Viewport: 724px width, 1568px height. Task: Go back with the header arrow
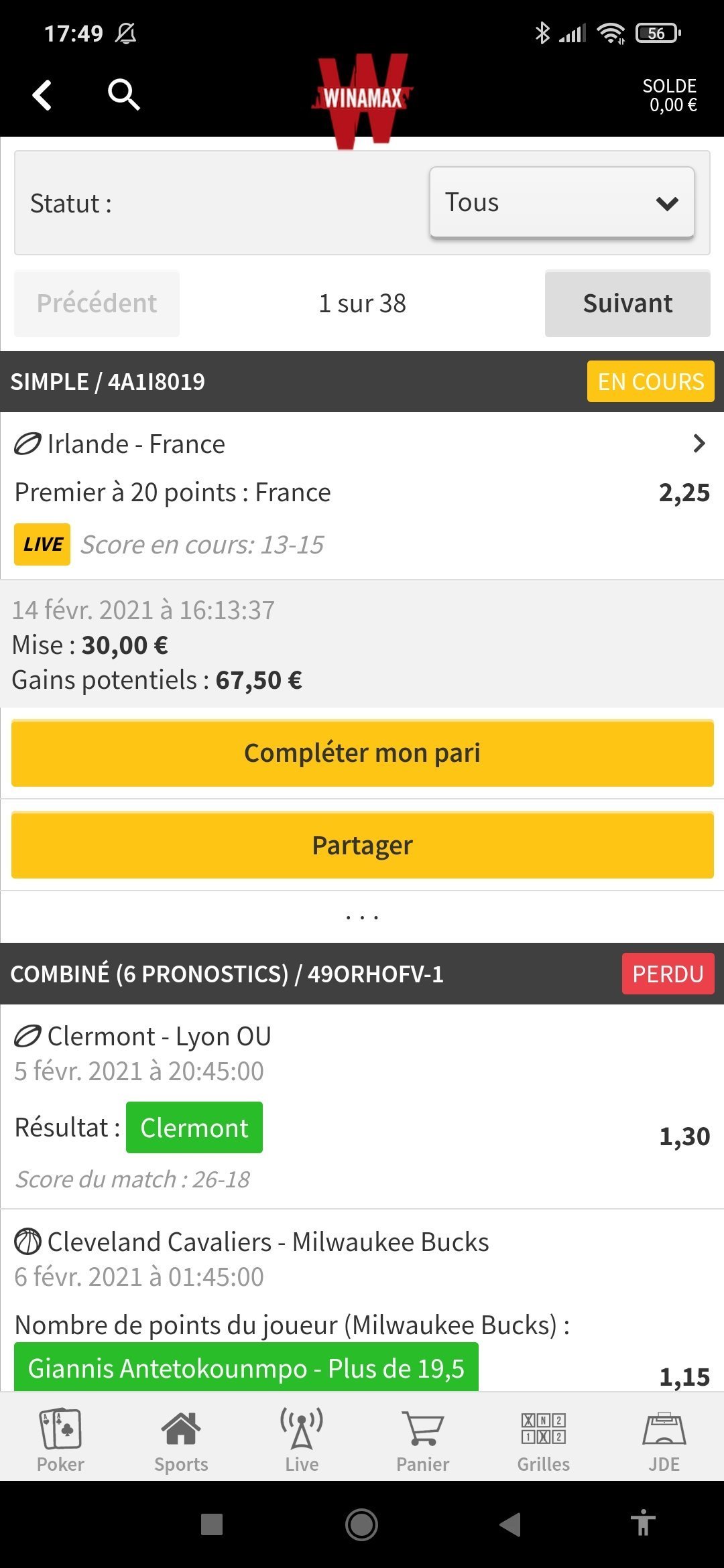click(x=42, y=94)
